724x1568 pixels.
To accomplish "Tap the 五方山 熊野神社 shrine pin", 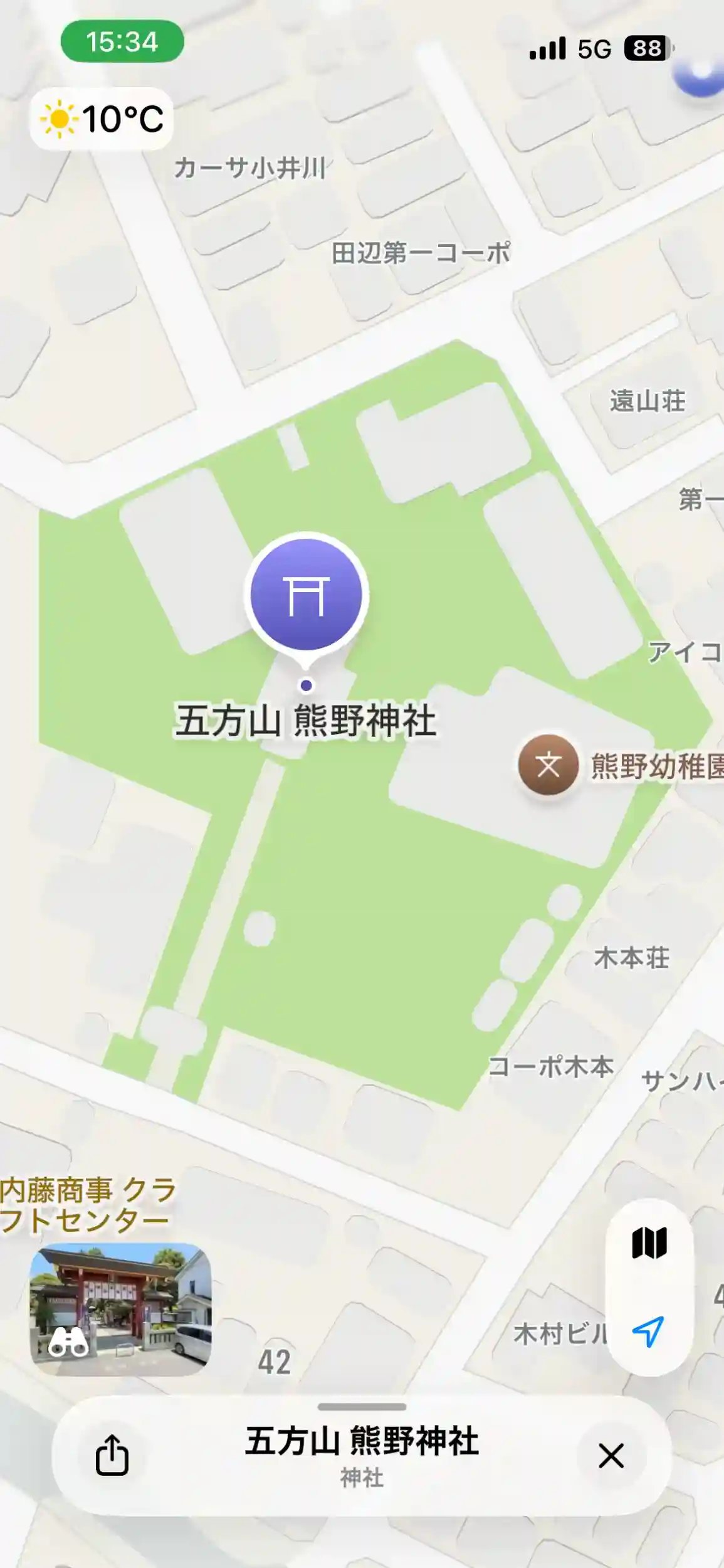I will click(306, 595).
